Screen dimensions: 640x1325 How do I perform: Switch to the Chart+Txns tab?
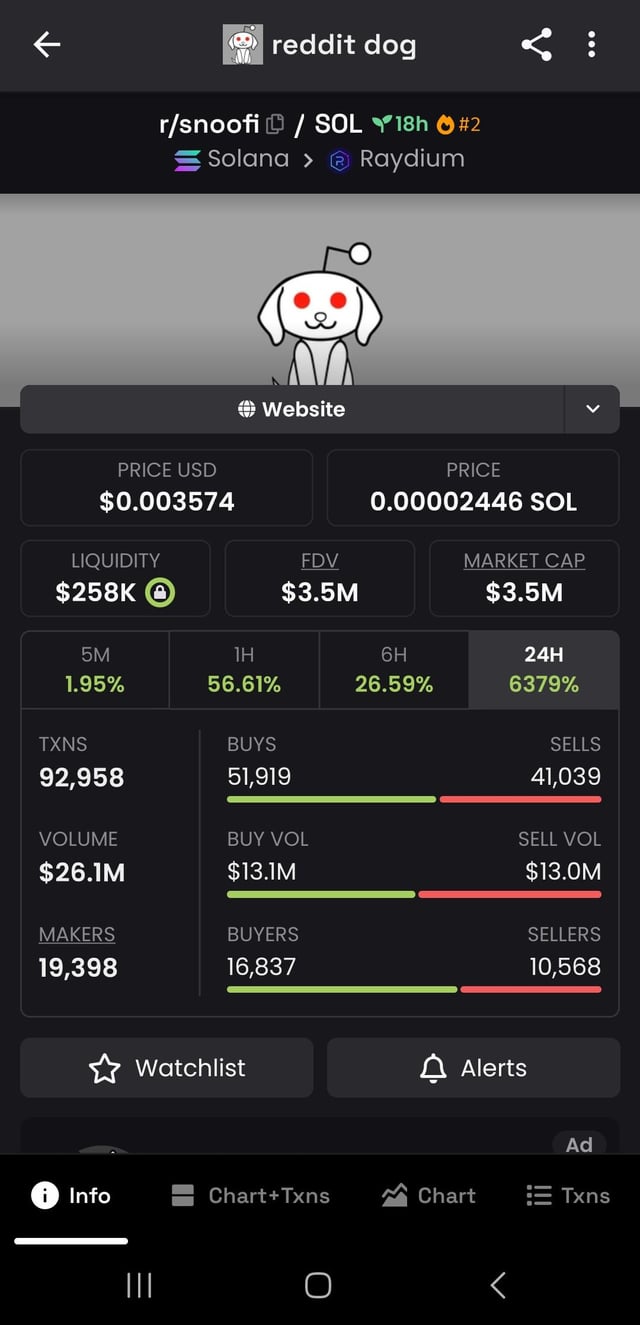click(250, 1196)
